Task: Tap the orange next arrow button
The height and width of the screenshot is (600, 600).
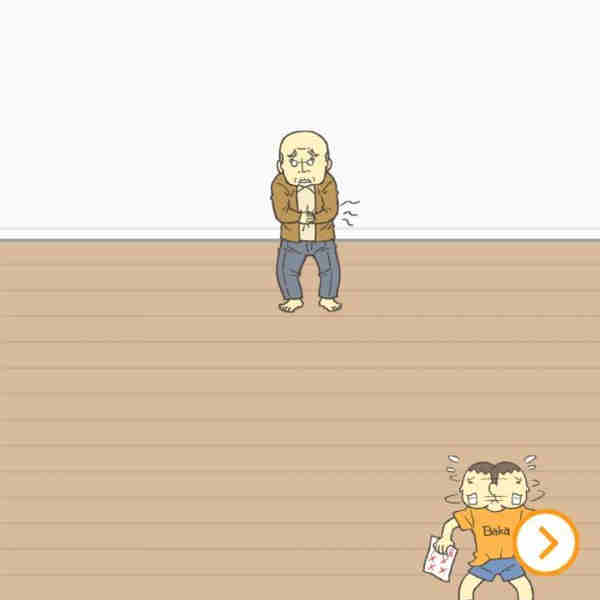Action: coord(546,542)
